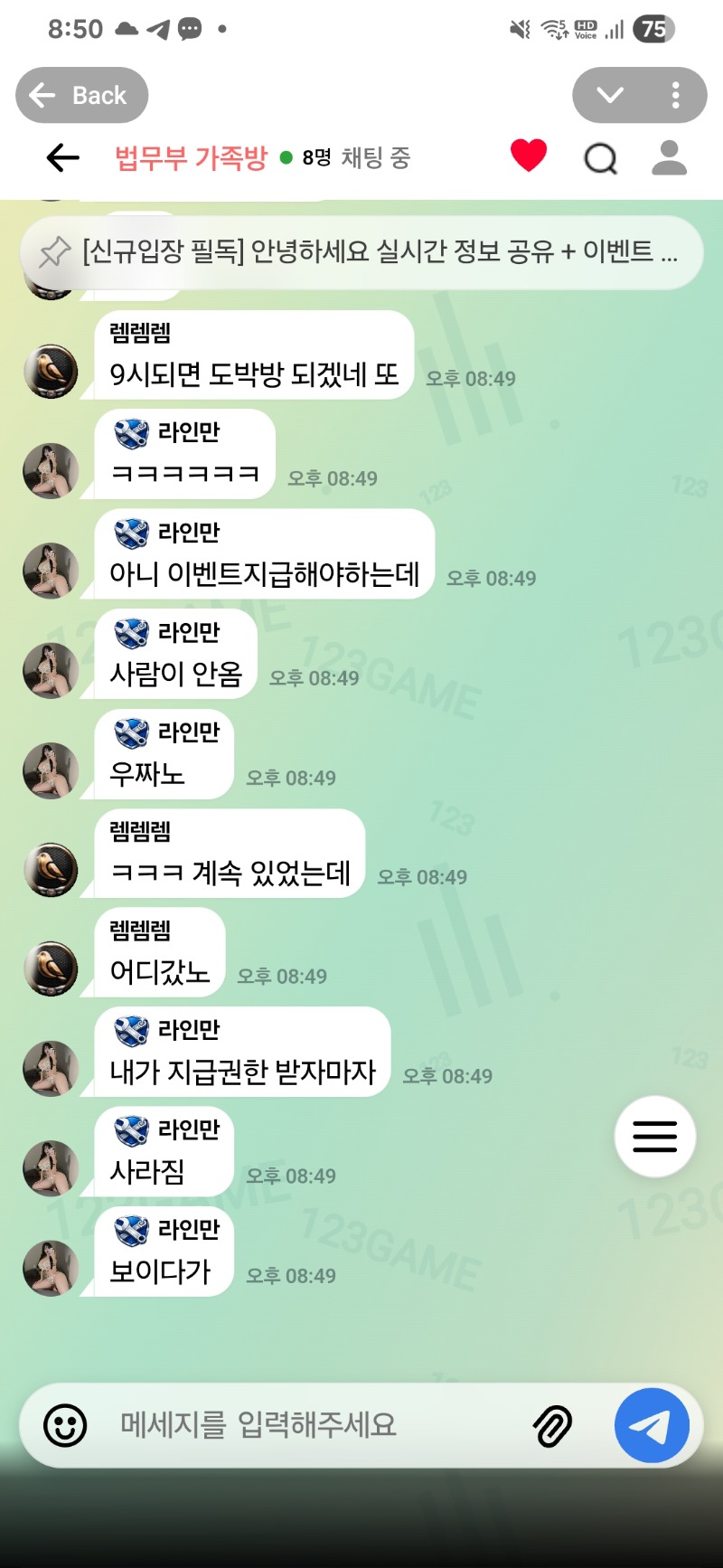
Task: Open the floating hamburger menu button
Action: pos(654,1136)
